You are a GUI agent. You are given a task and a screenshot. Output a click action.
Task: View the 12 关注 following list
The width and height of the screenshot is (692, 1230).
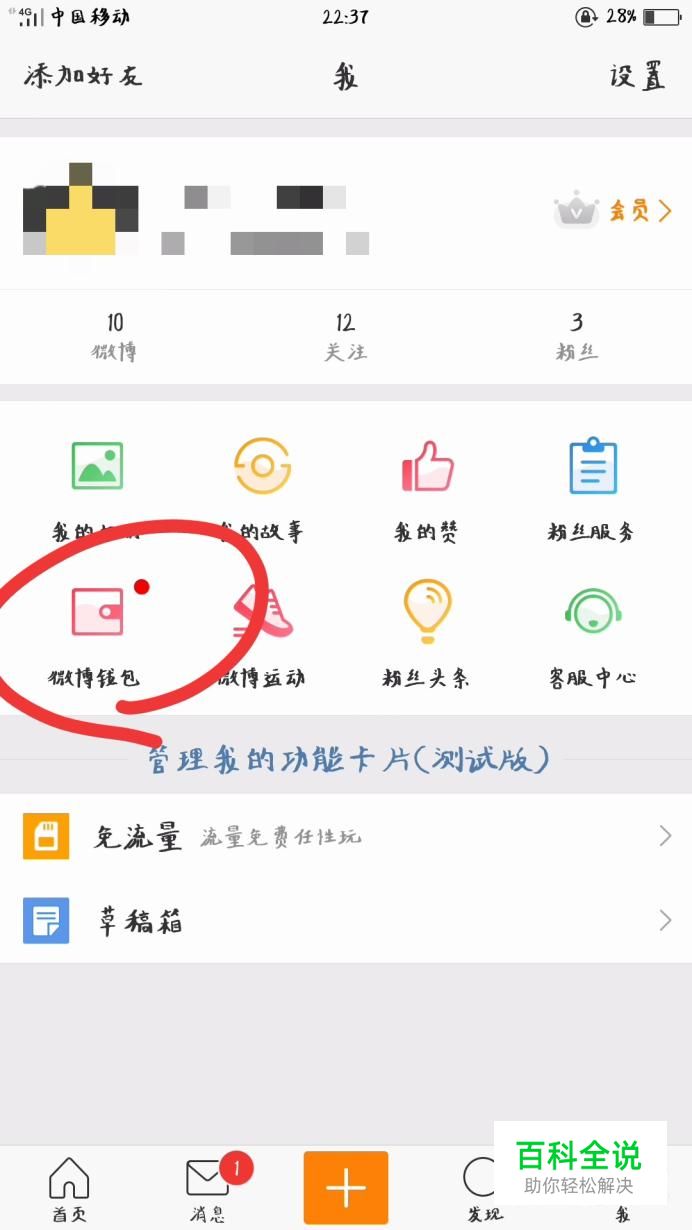coord(345,336)
